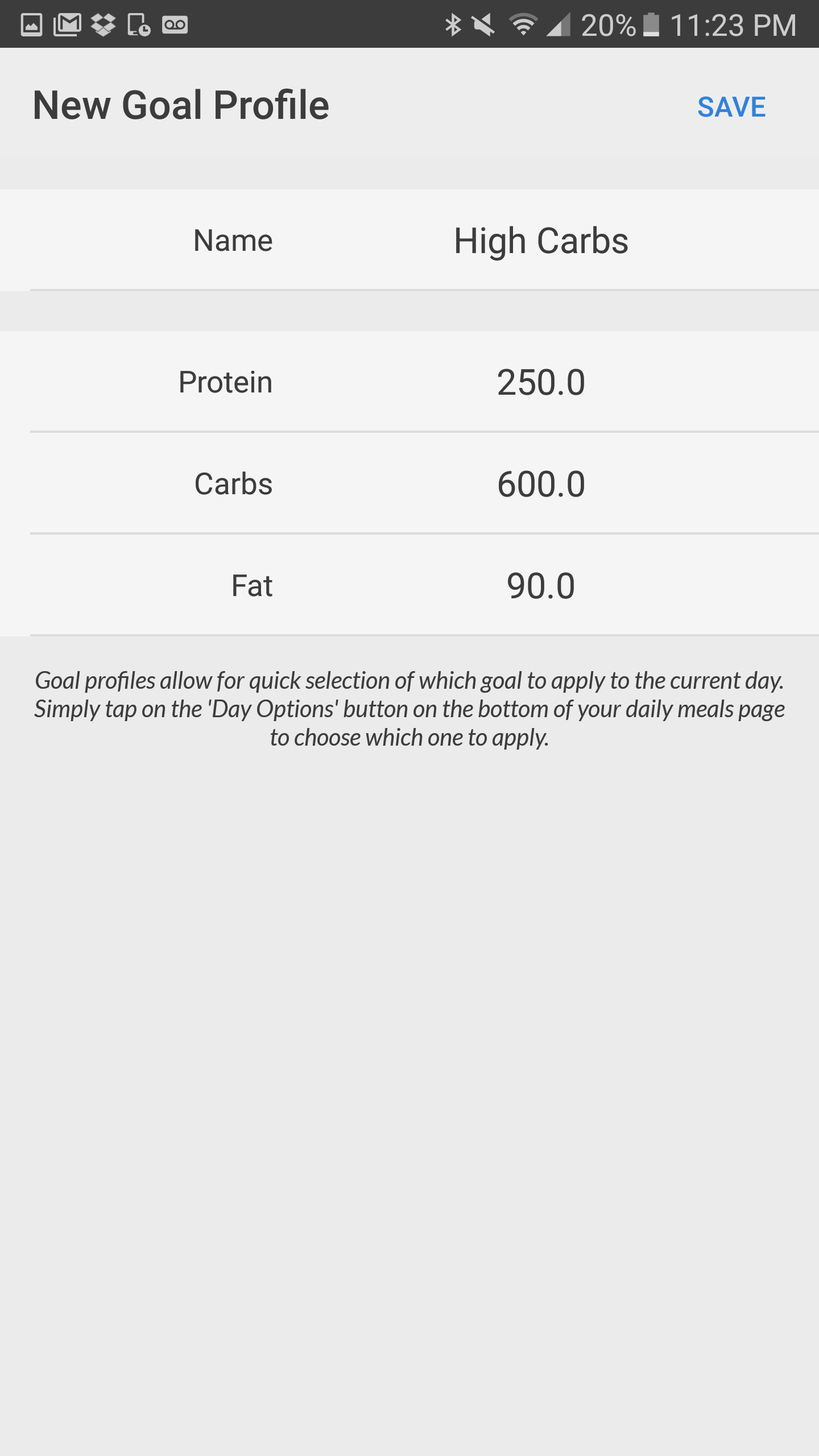Open the Name field showing High Carbs
This screenshot has height=1456, width=819.
pyautogui.click(x=540, y=240)
